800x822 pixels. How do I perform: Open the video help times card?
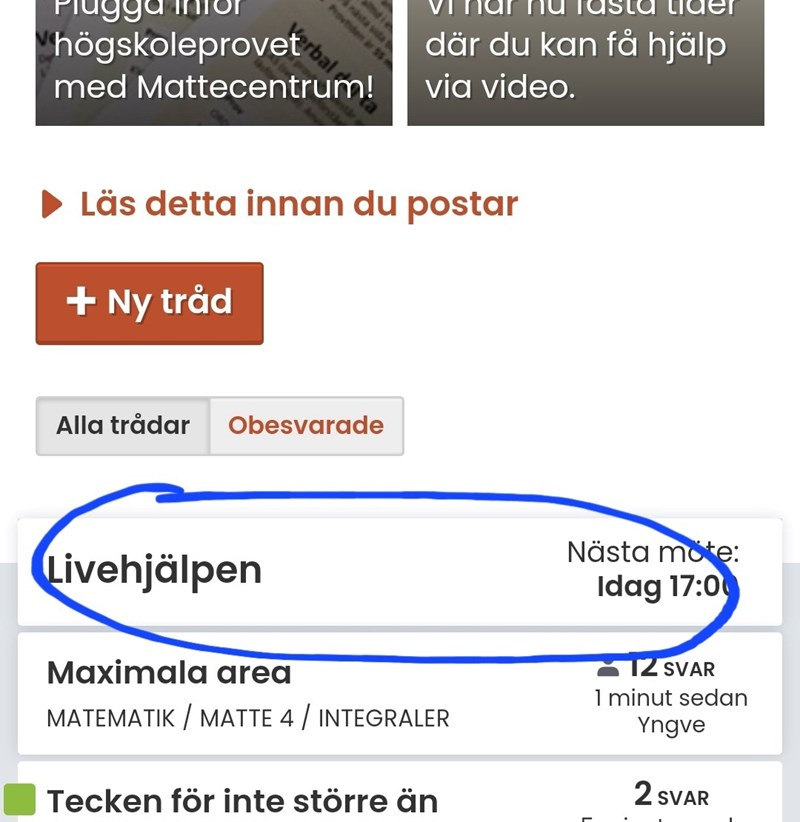[585, 62]
